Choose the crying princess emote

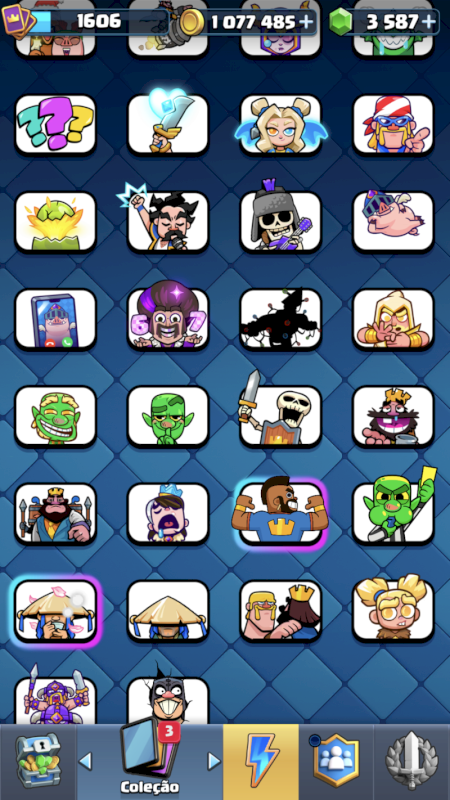[x=168, y=513]
